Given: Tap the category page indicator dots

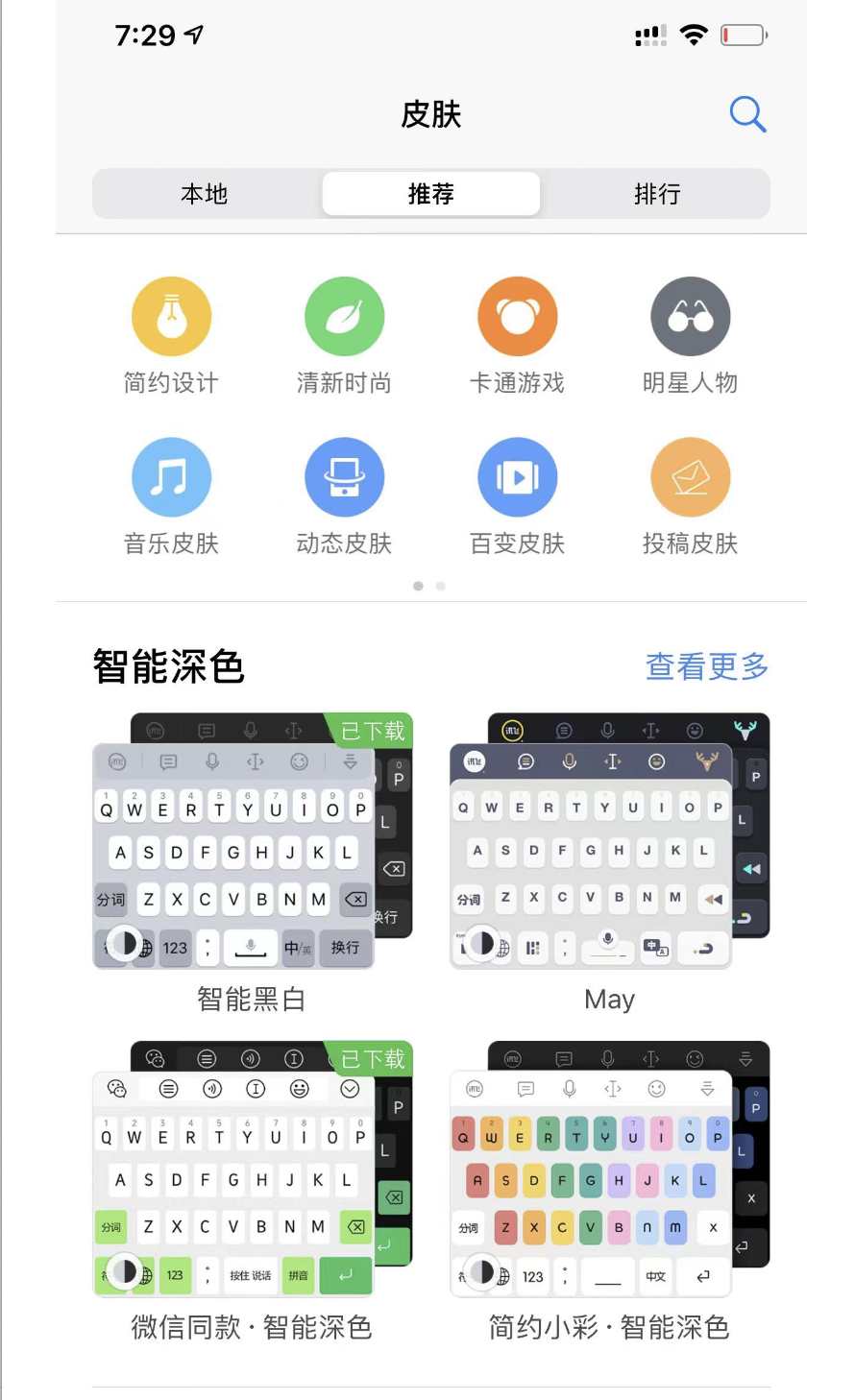Looking at the screenshot, I should pyautogui.click(x=429, y=586).
